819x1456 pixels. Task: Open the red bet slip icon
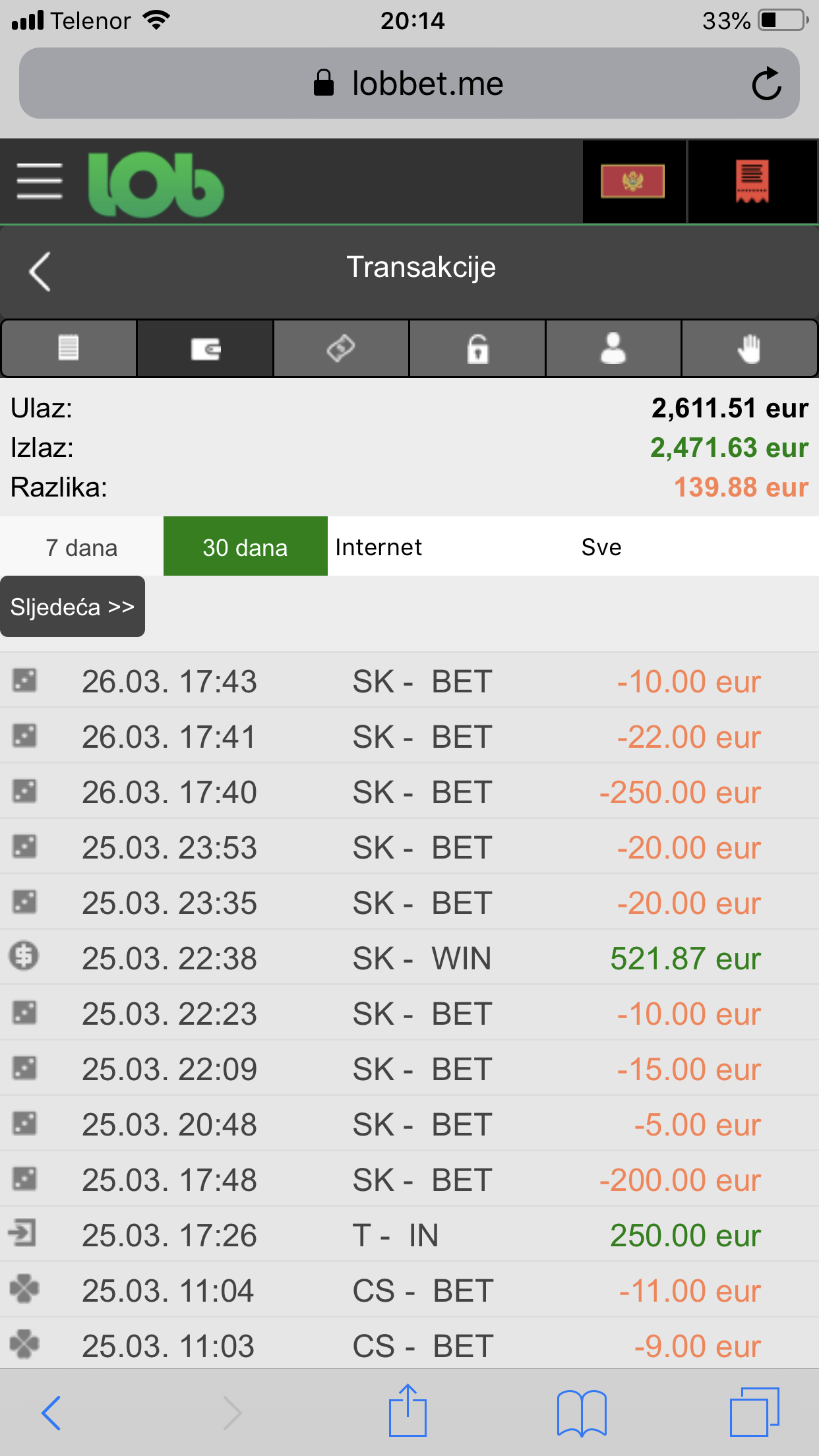point(752,181)
